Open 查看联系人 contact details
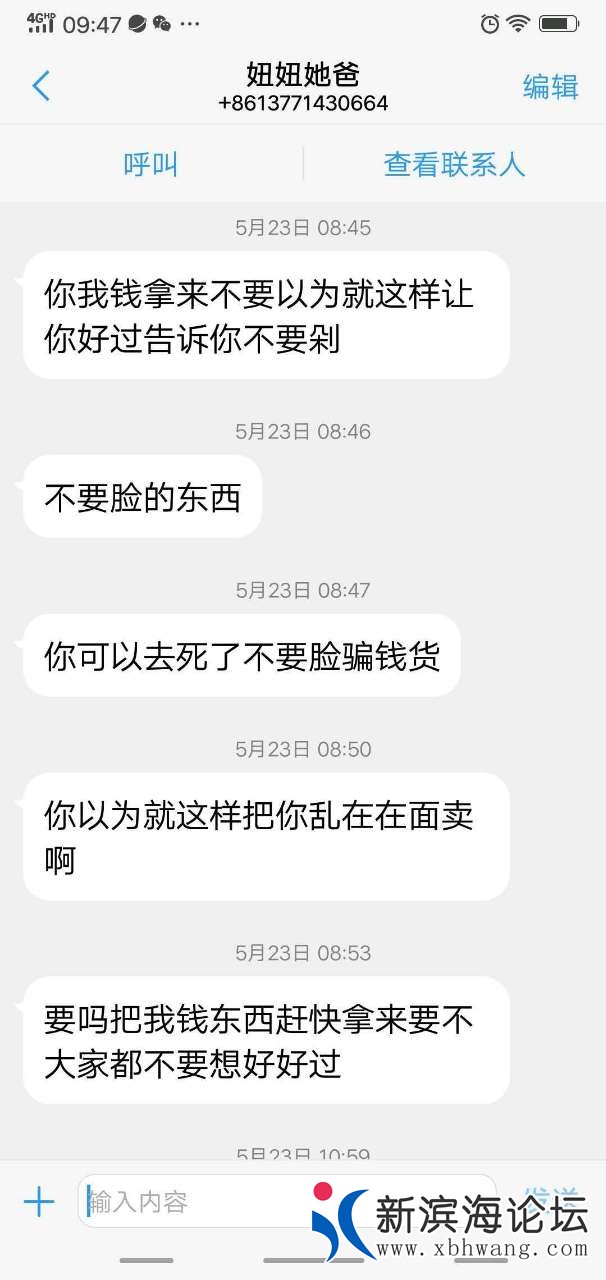The width and height of the screenshot is (606, 1280). click(x=454, y=164)
